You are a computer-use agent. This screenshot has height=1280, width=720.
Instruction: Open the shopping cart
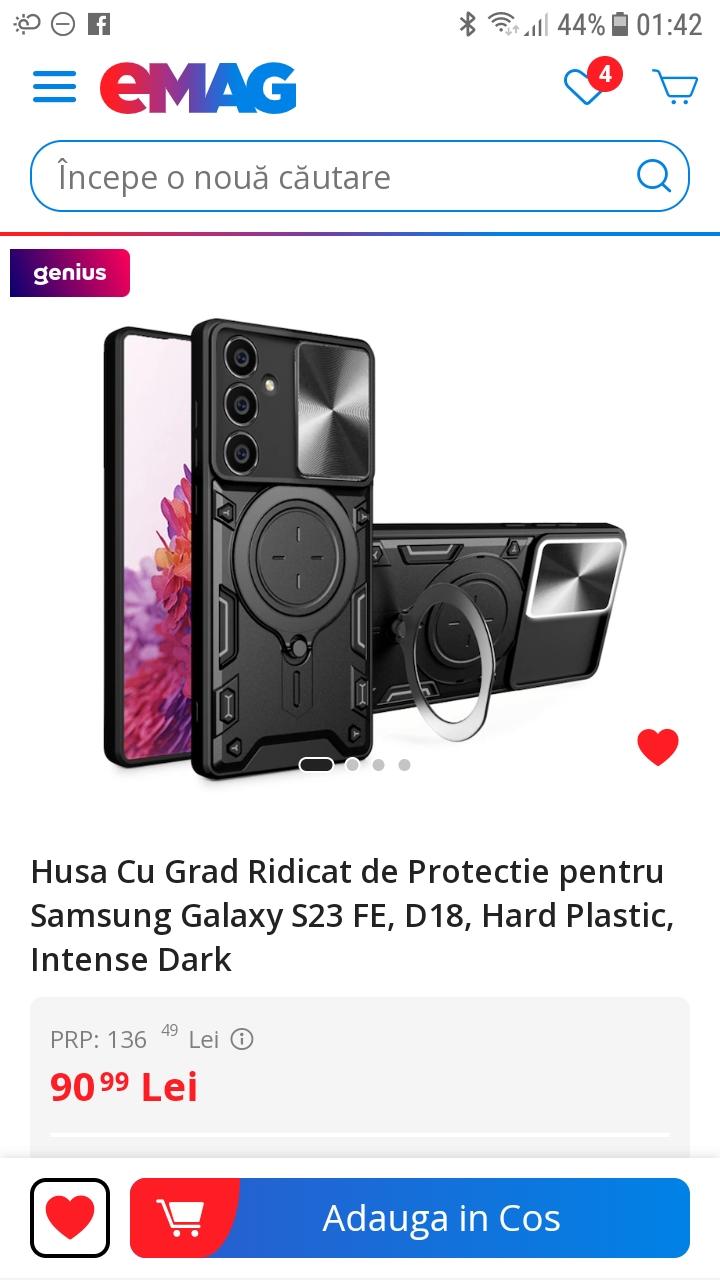point(675,87)
